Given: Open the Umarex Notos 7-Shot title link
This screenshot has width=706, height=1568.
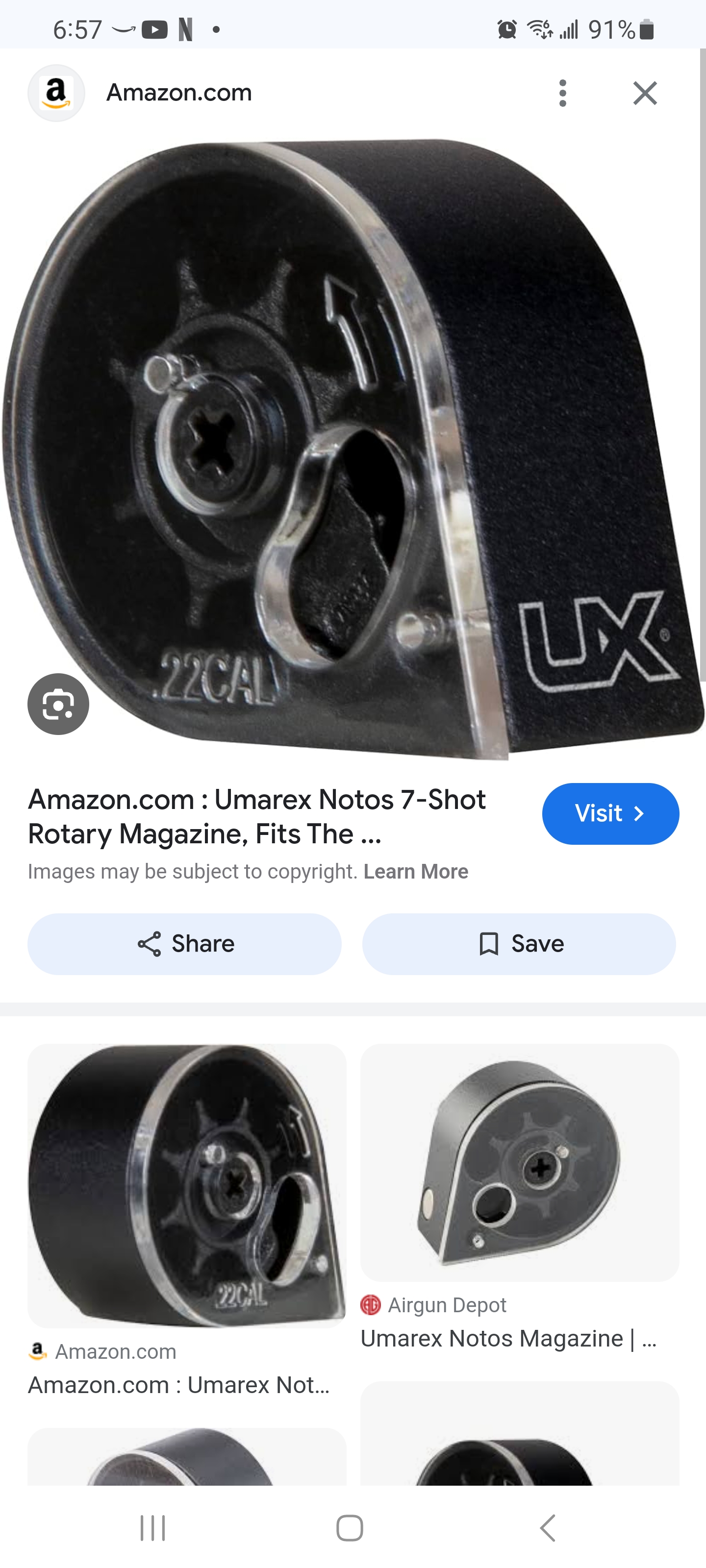Looking at the screenshot, I should [256, 816].
